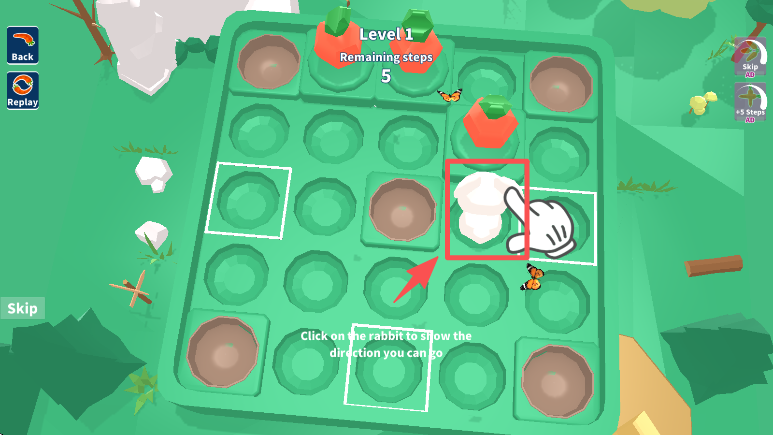Tap the Back button

tap(22, 45)
